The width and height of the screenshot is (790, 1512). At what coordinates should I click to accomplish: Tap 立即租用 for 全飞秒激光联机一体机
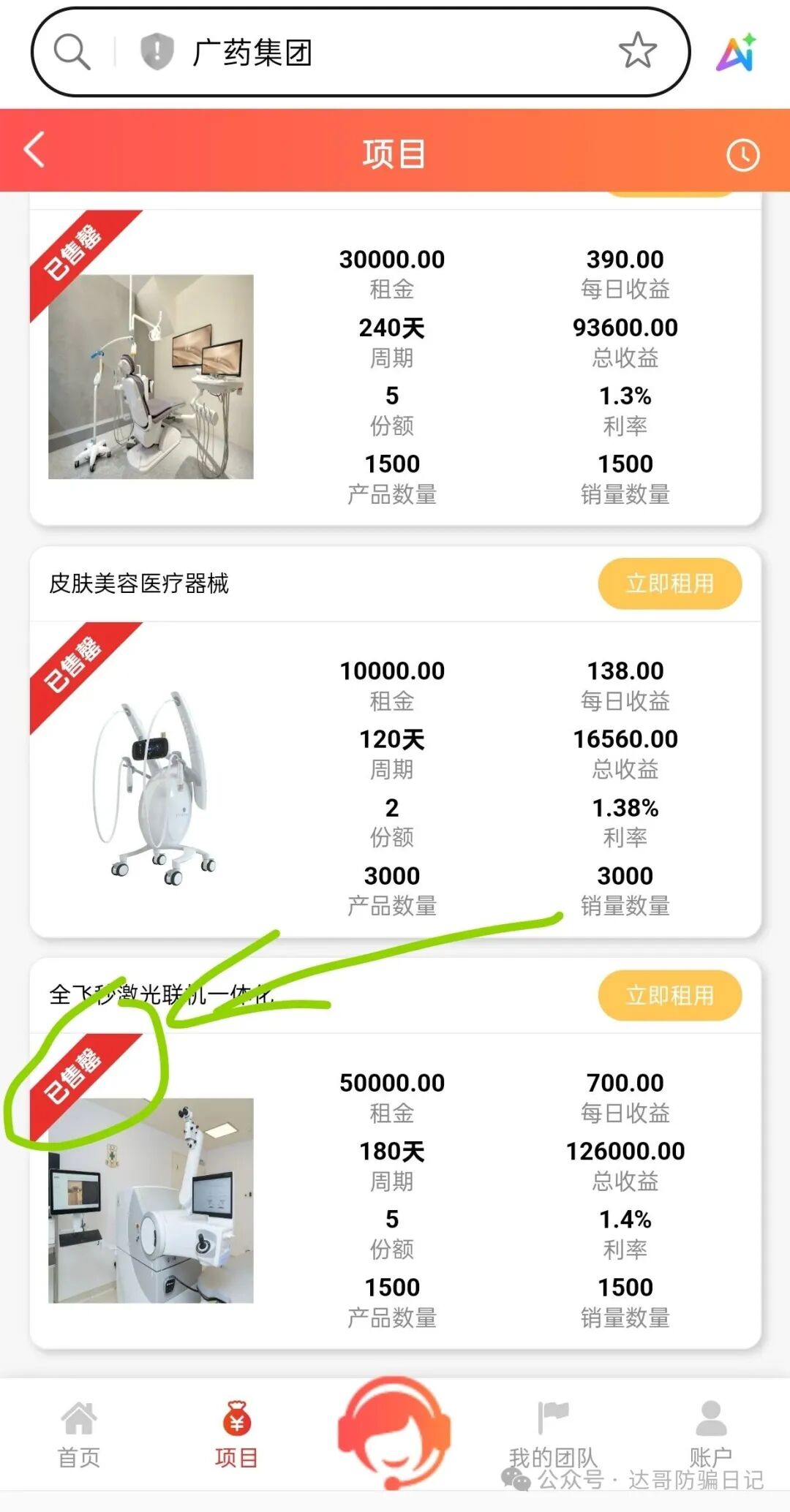pos(669,995)
